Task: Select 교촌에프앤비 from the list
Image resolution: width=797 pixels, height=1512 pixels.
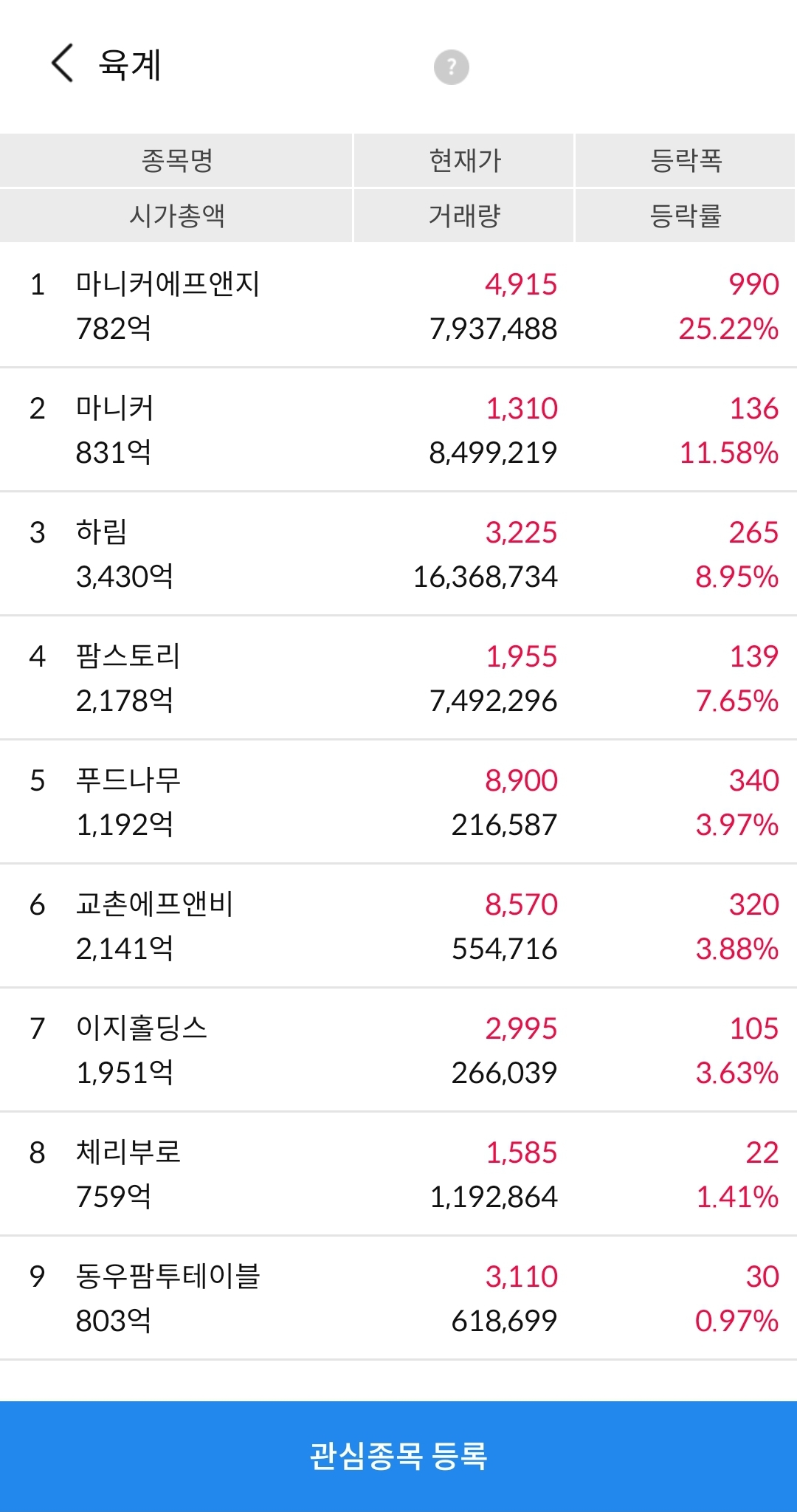Action: click(x=398, y=926)
